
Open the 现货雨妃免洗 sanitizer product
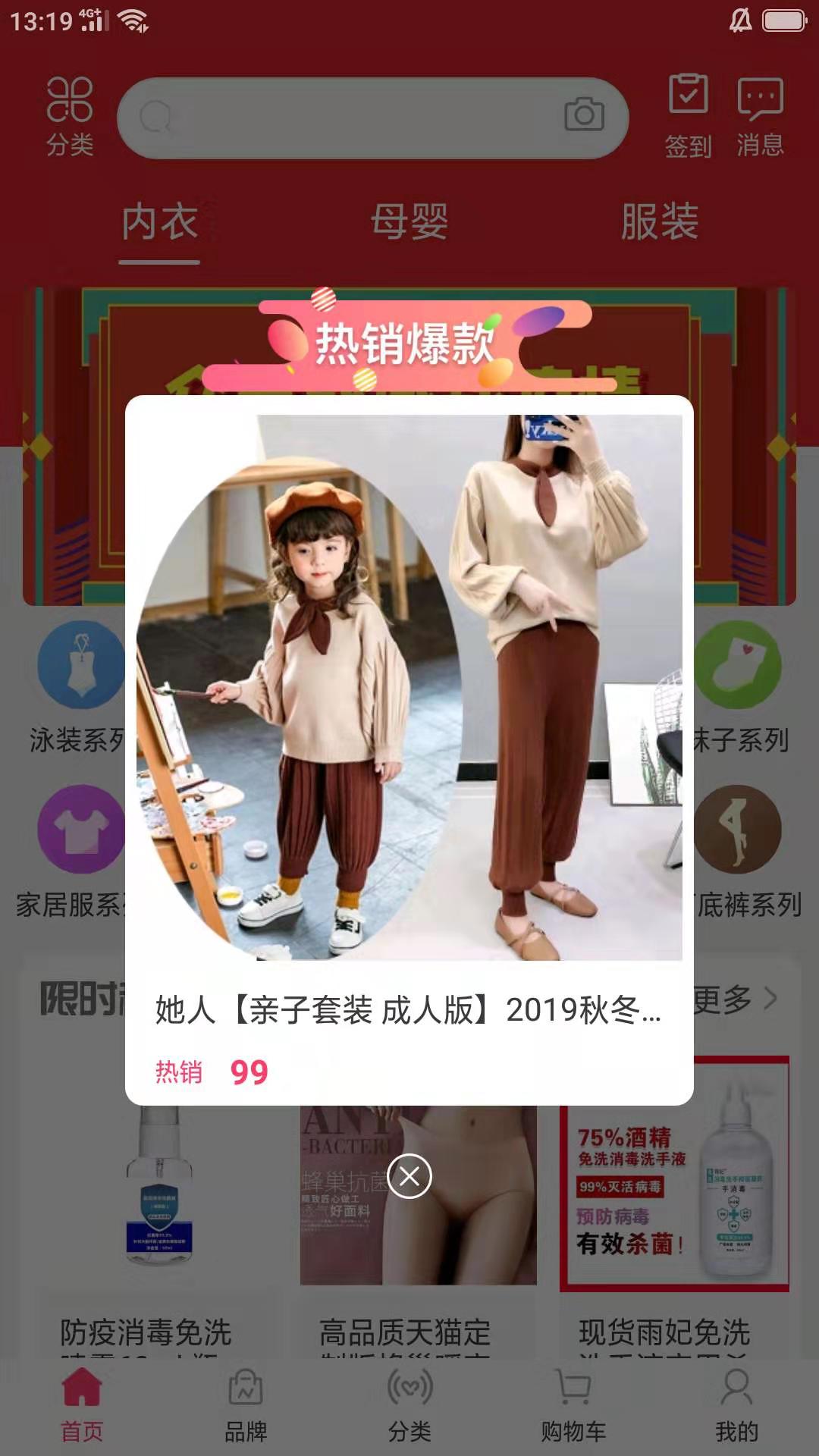[674, 1213]
